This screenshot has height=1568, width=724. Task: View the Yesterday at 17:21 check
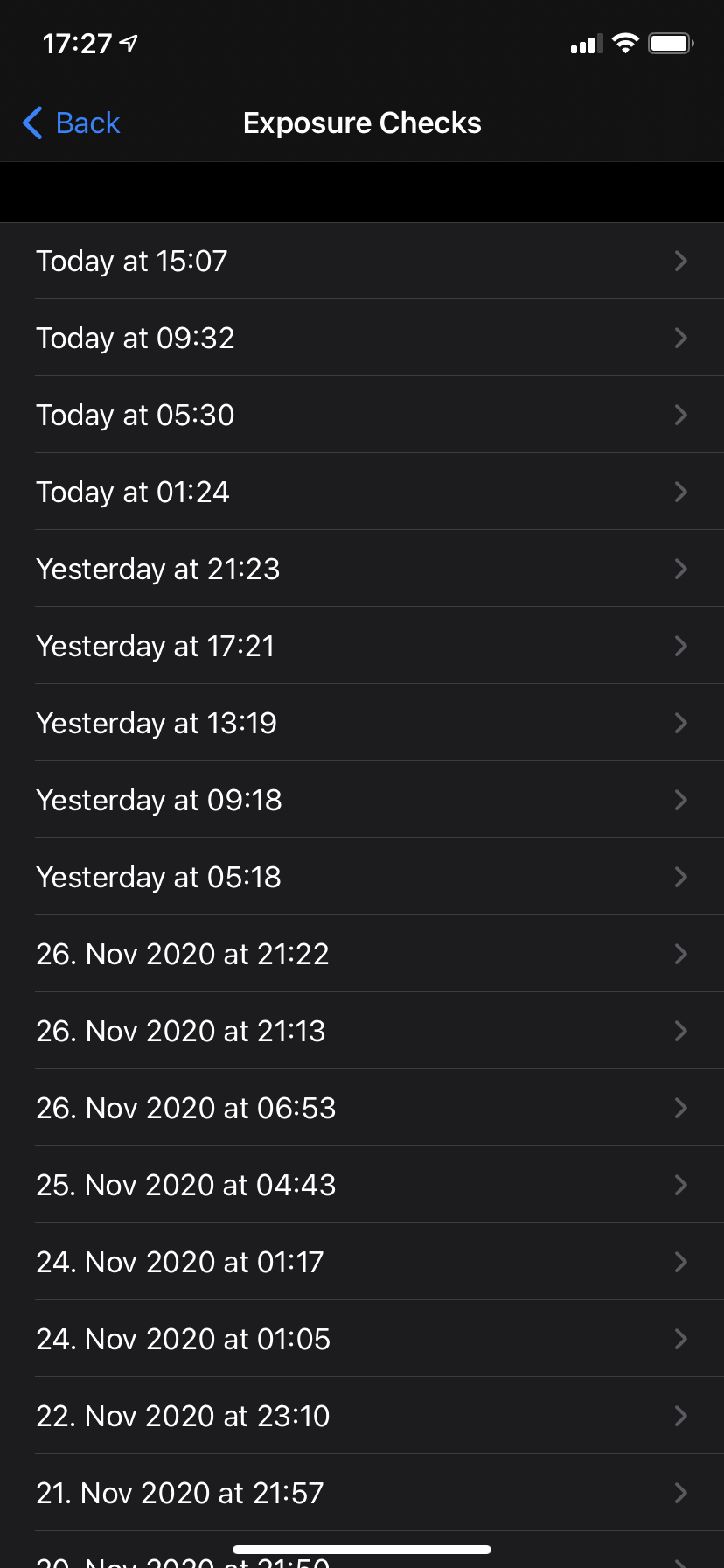pos(362,646)
